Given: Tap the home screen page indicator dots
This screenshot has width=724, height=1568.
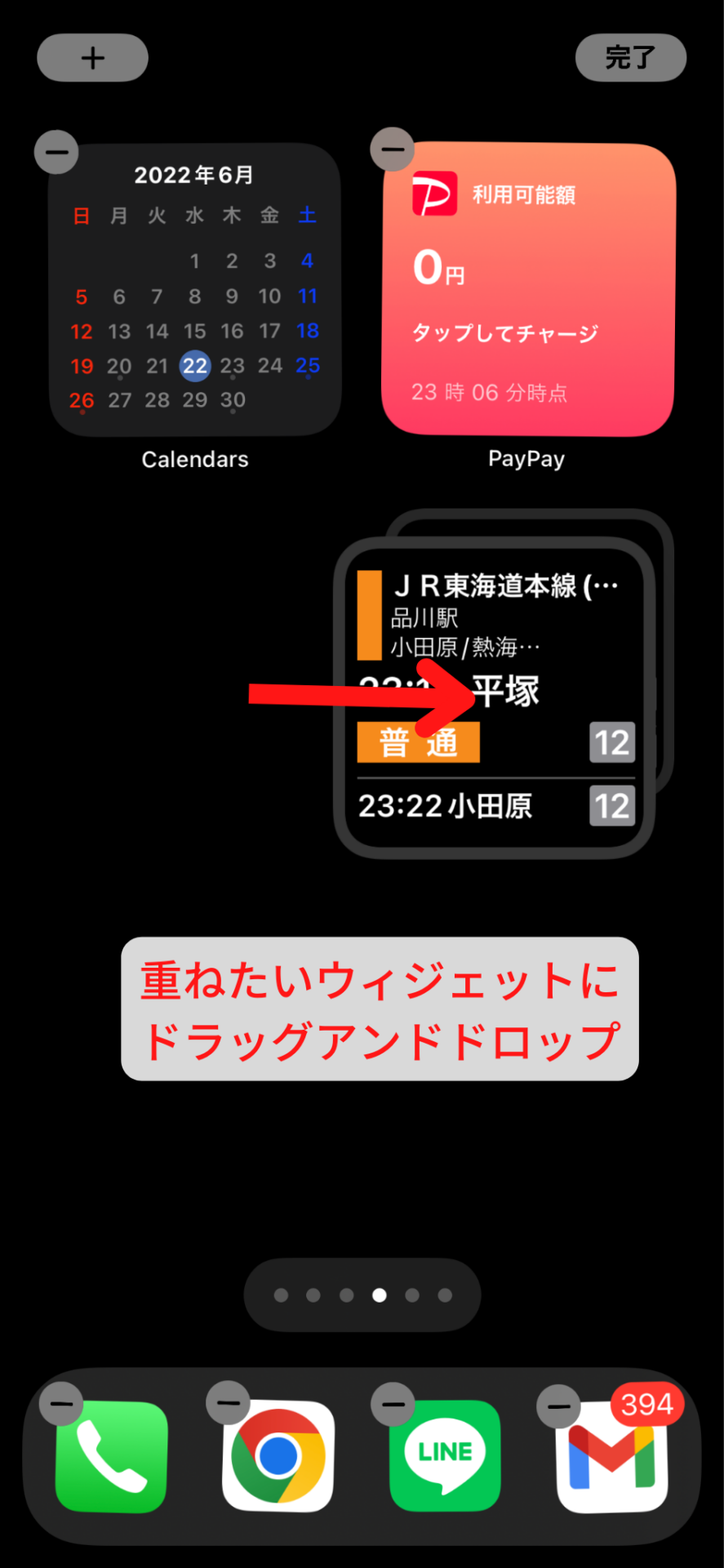Looking at the screenshot, I should (x=362, y=1295).
